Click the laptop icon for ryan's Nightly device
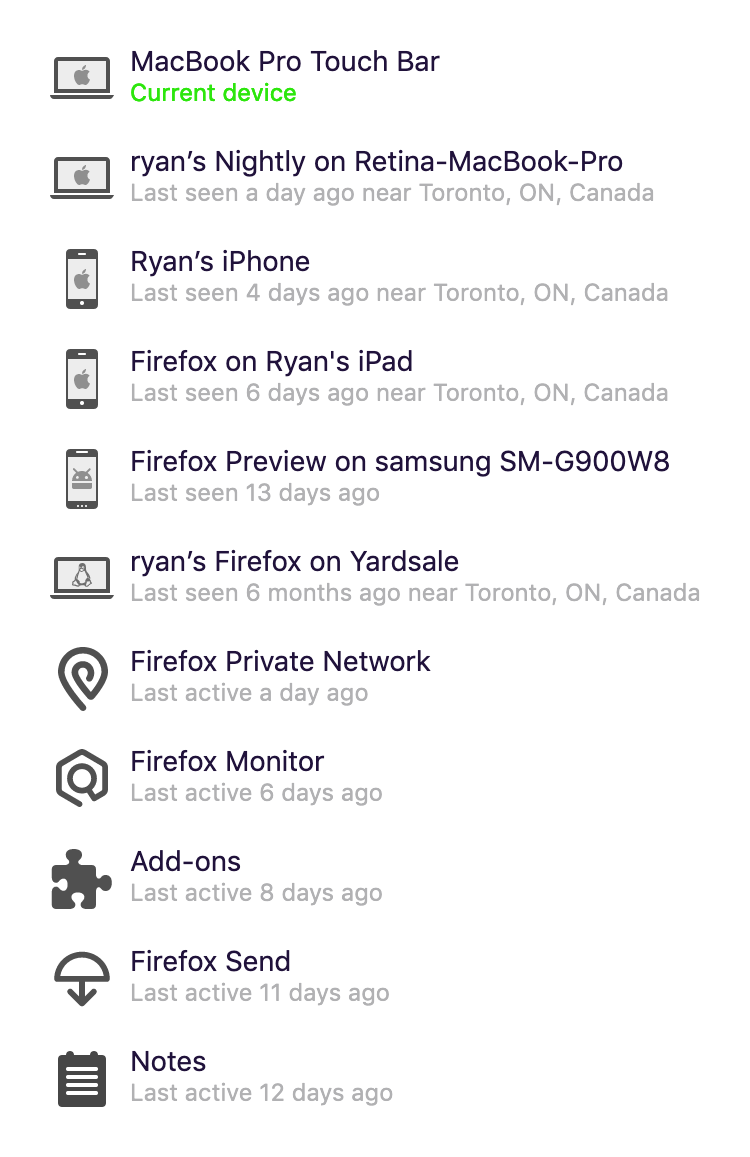 pos(81,175)
